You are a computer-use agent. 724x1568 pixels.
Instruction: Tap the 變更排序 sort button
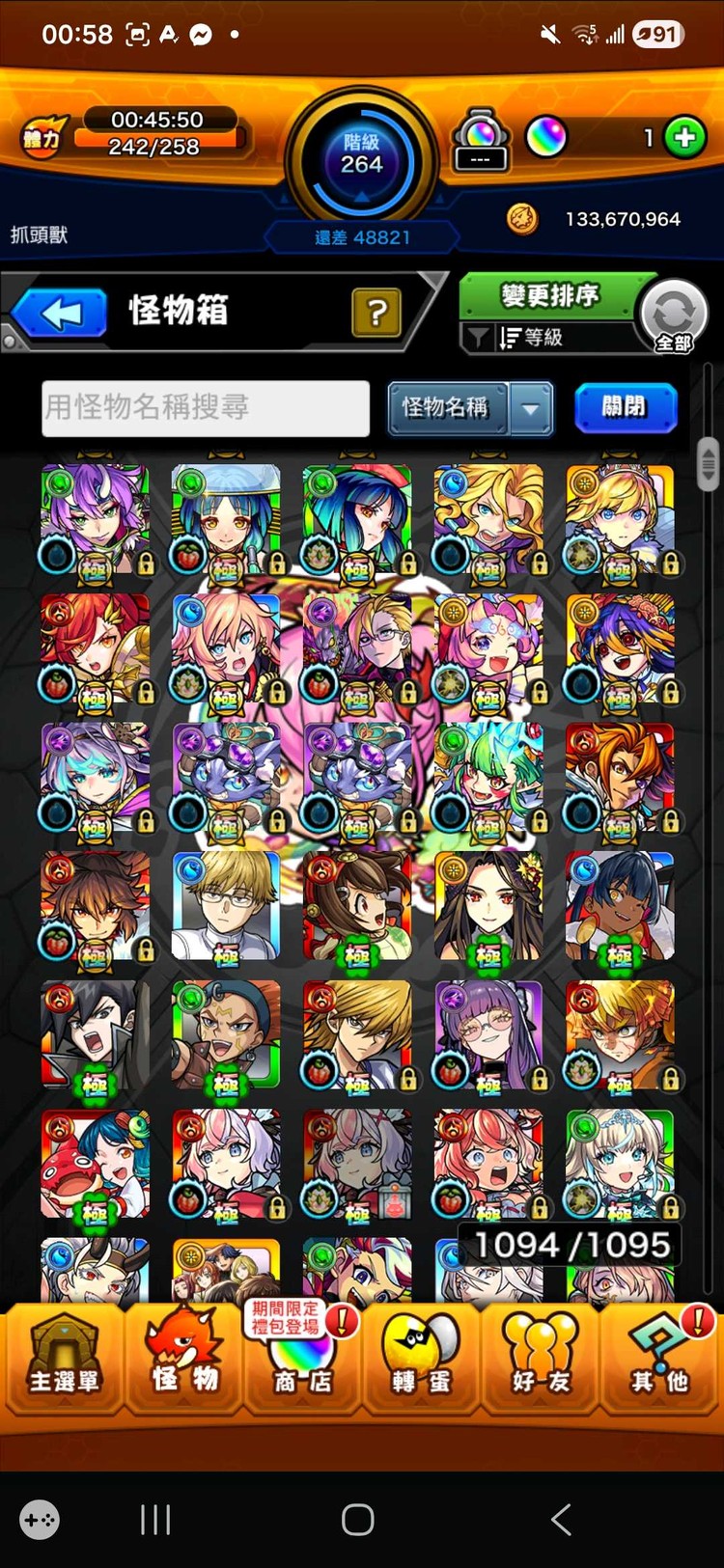coord(550,295)
